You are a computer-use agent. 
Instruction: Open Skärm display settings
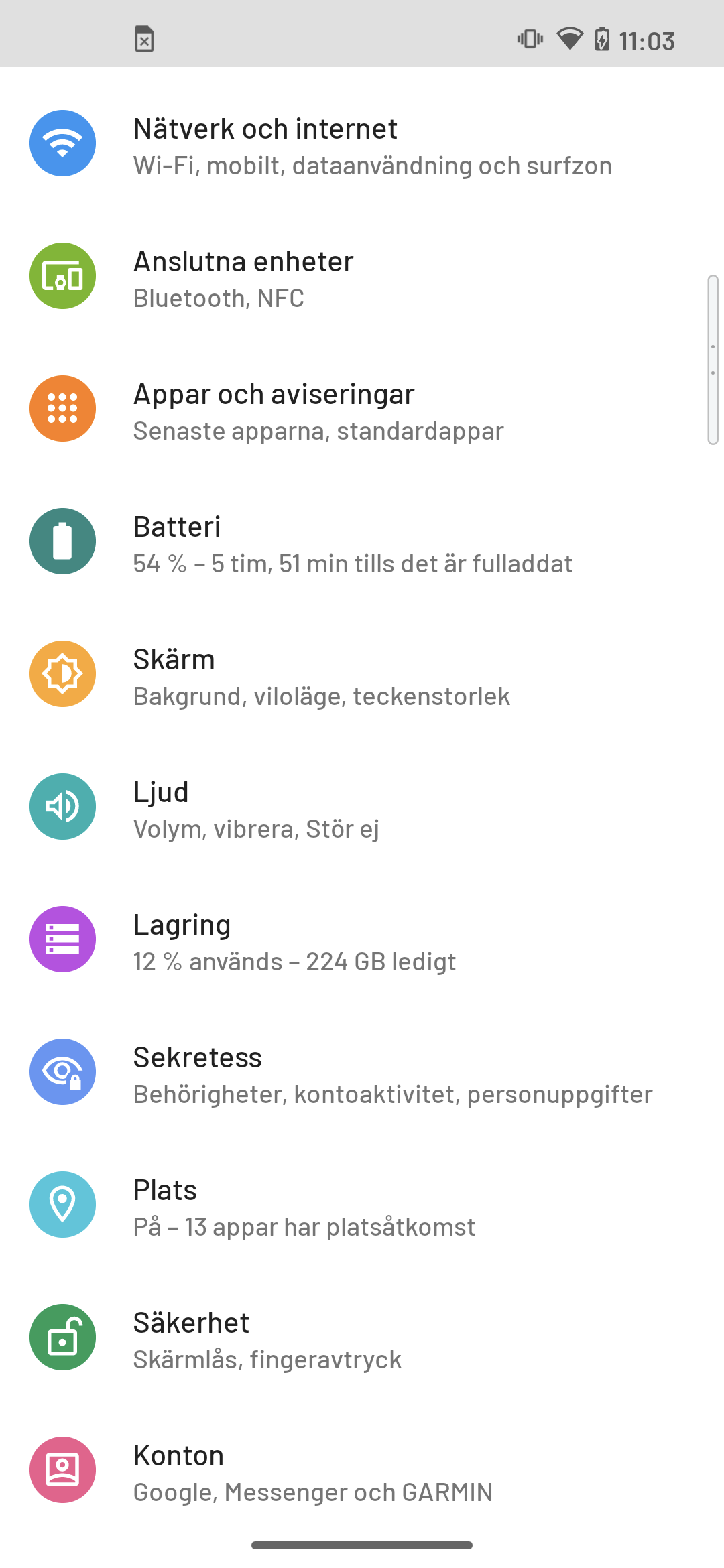point(362,675)
